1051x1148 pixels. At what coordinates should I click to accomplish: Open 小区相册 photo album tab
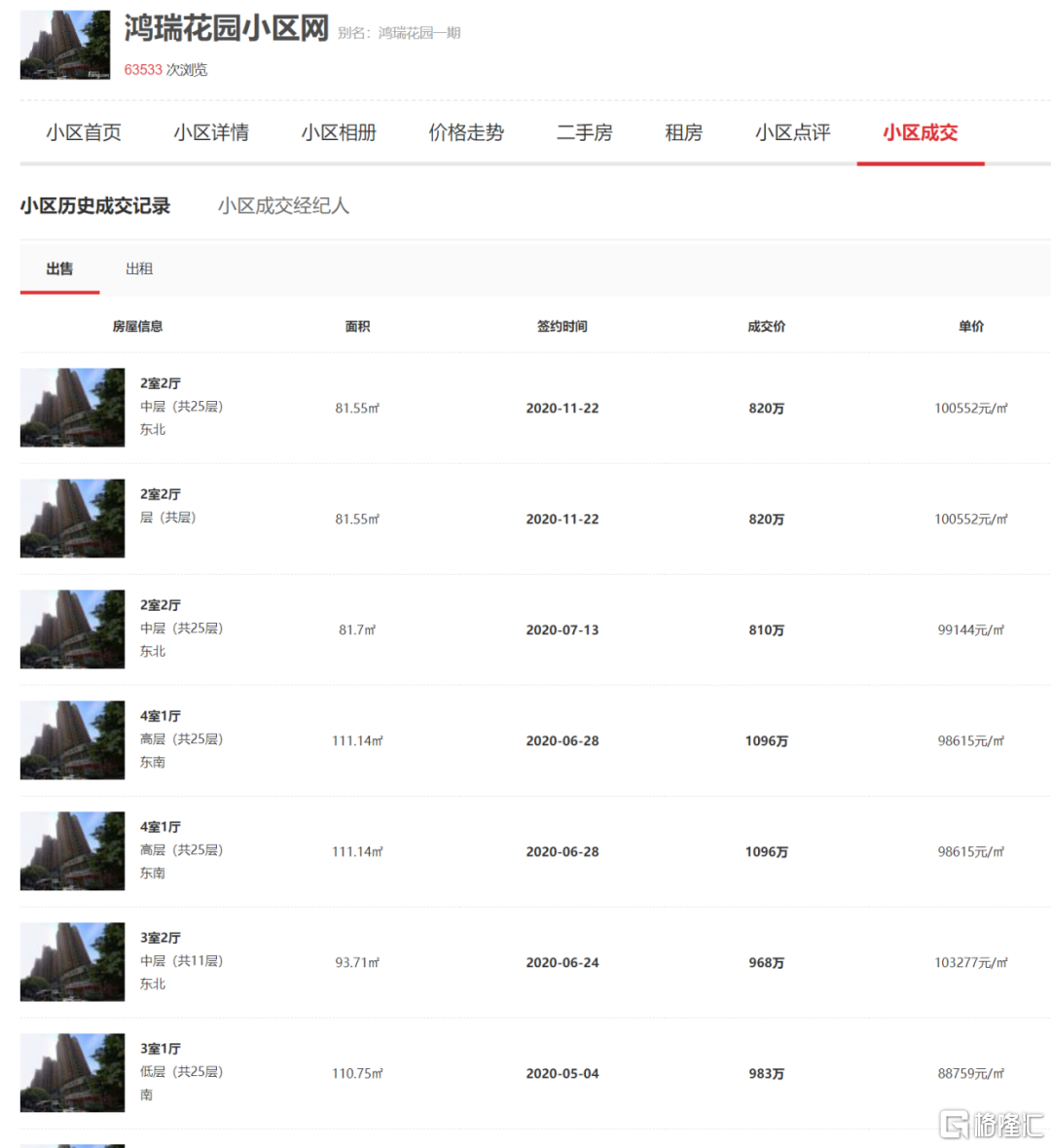point(339,133)
